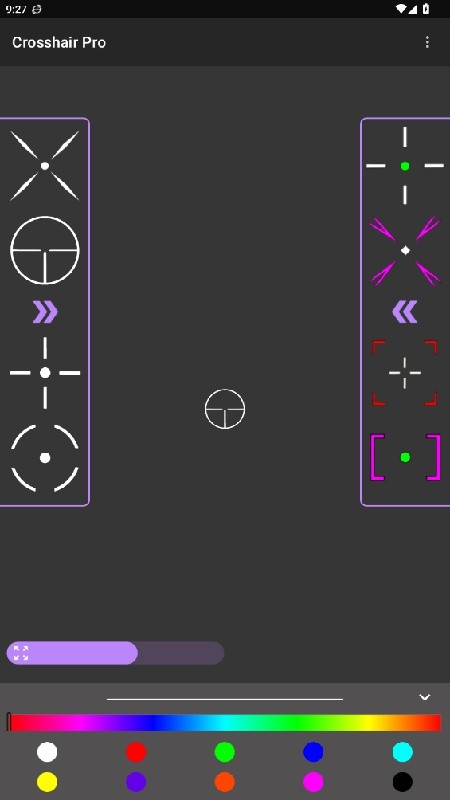
Task: Select the white plus crosshair with center dot
Action: (45, 373)
